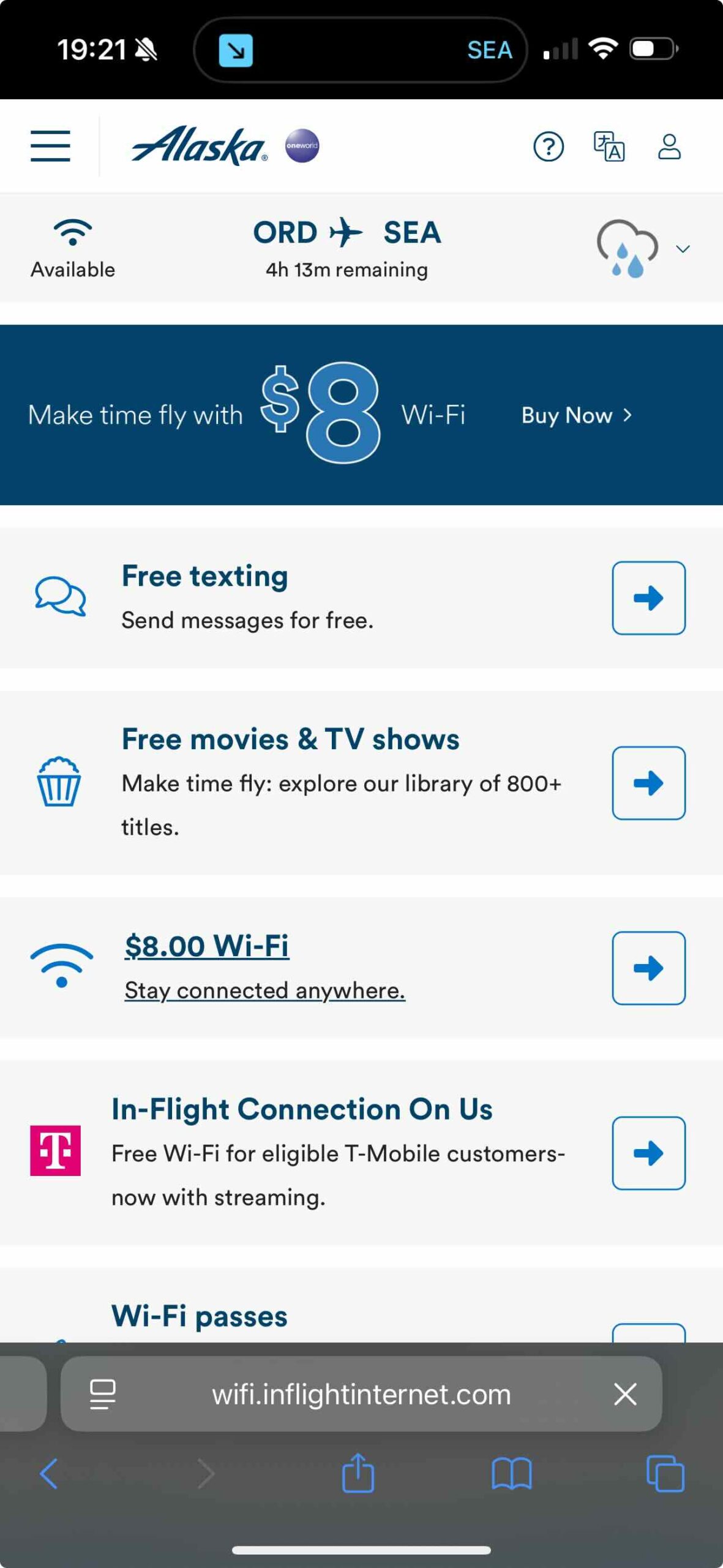The image size is (723, 1568).
Task: Tap the address bar URL
Action: [x=361, y=1394]
